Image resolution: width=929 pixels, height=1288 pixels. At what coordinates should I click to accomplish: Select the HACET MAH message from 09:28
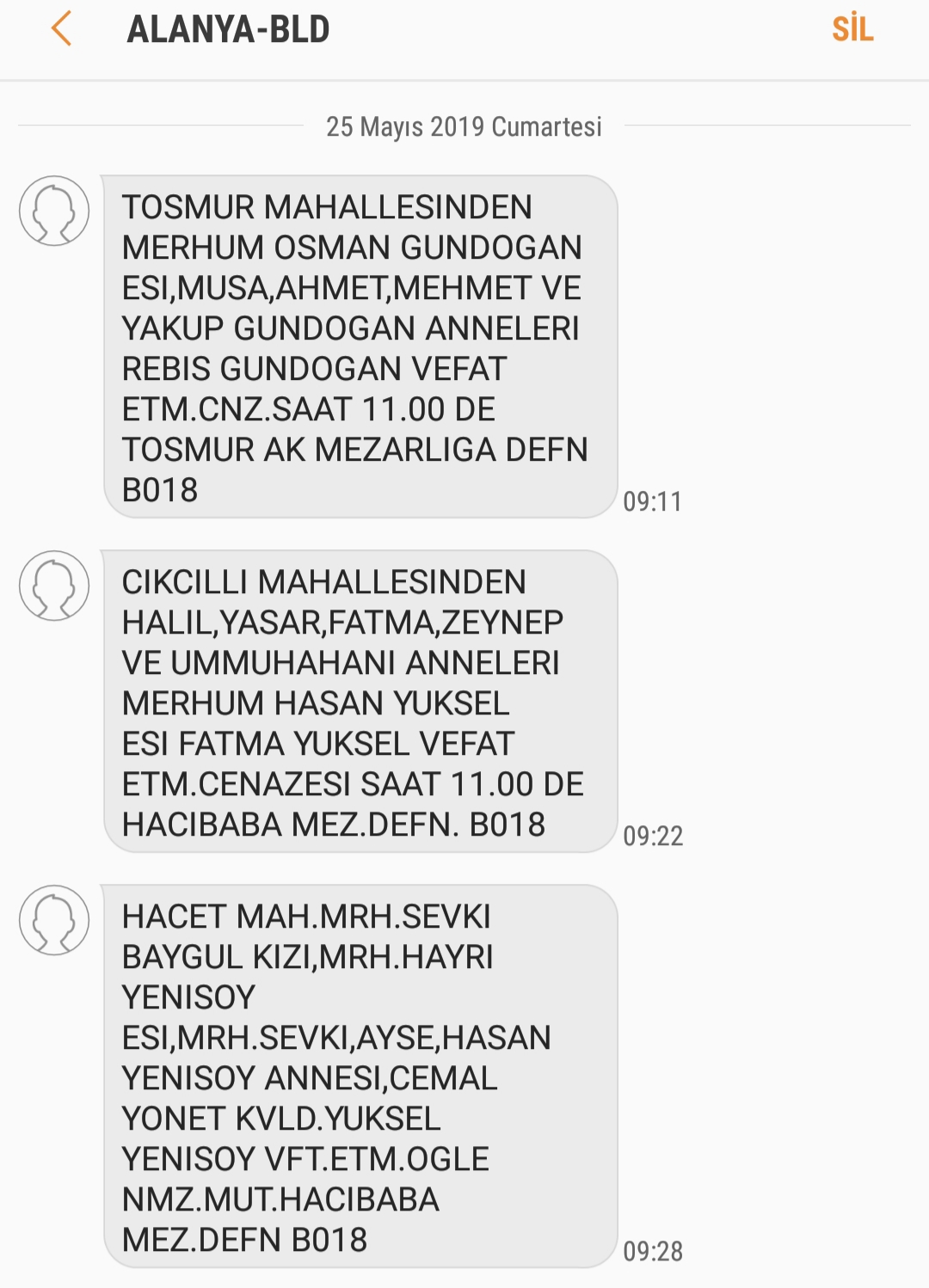click(360, 1076)
